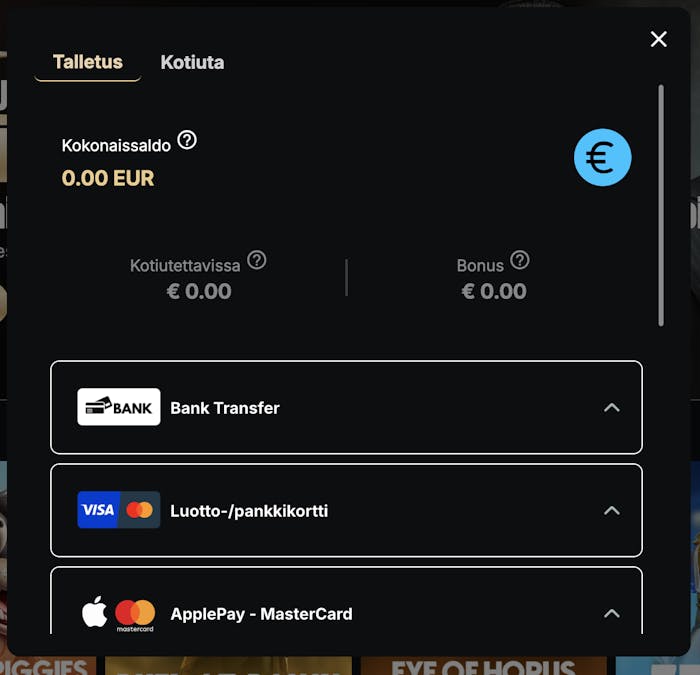Open help icon next to Kokonaissaldo
Image resolution: width=700 pixels, height=675 pixels.
[187, 140]
